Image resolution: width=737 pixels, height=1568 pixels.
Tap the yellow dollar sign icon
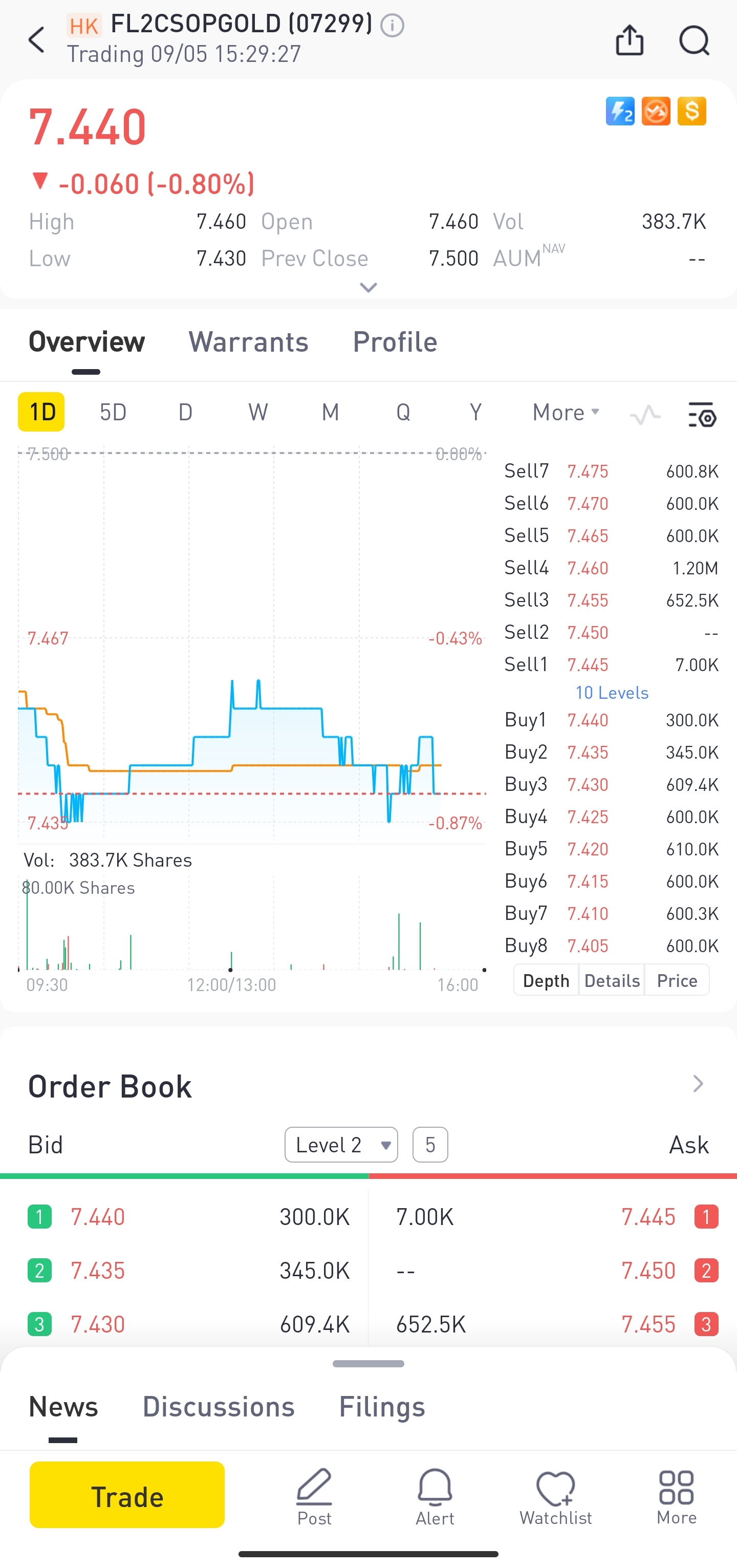pyautogui.click(x=691, y=111)
